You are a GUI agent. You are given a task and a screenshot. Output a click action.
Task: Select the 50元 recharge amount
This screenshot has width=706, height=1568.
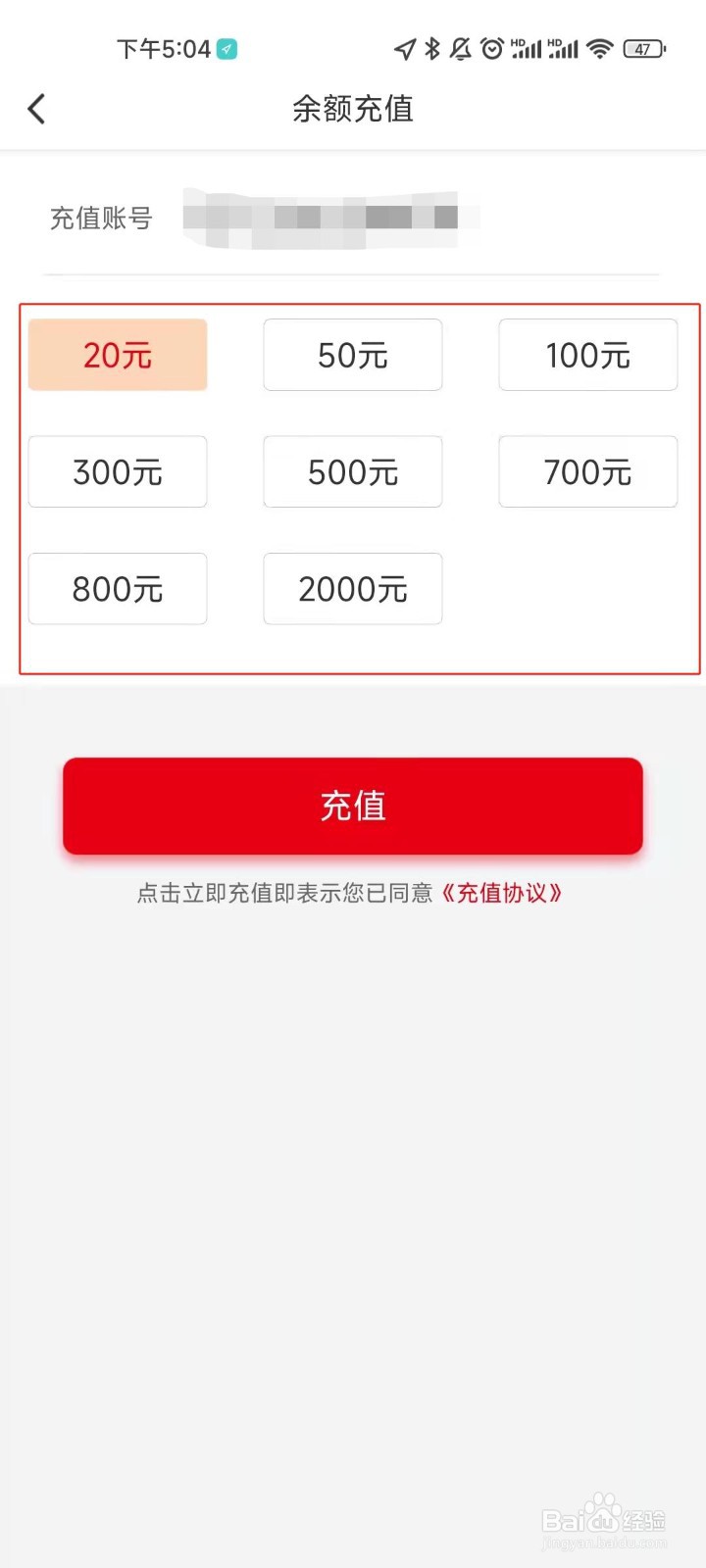[352, 355]
